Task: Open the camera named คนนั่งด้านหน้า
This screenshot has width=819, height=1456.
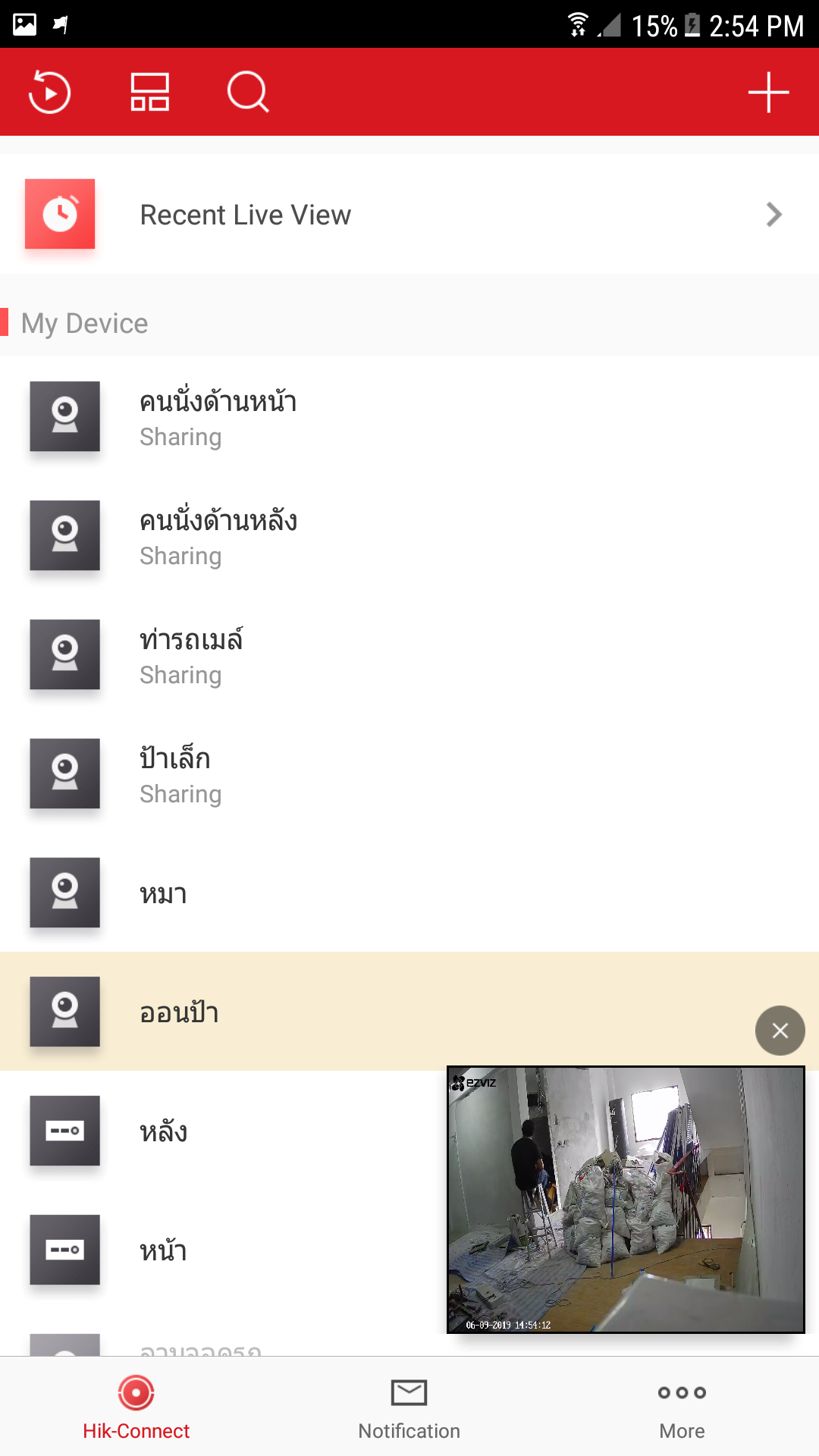Action: click(x=409, y=416)
